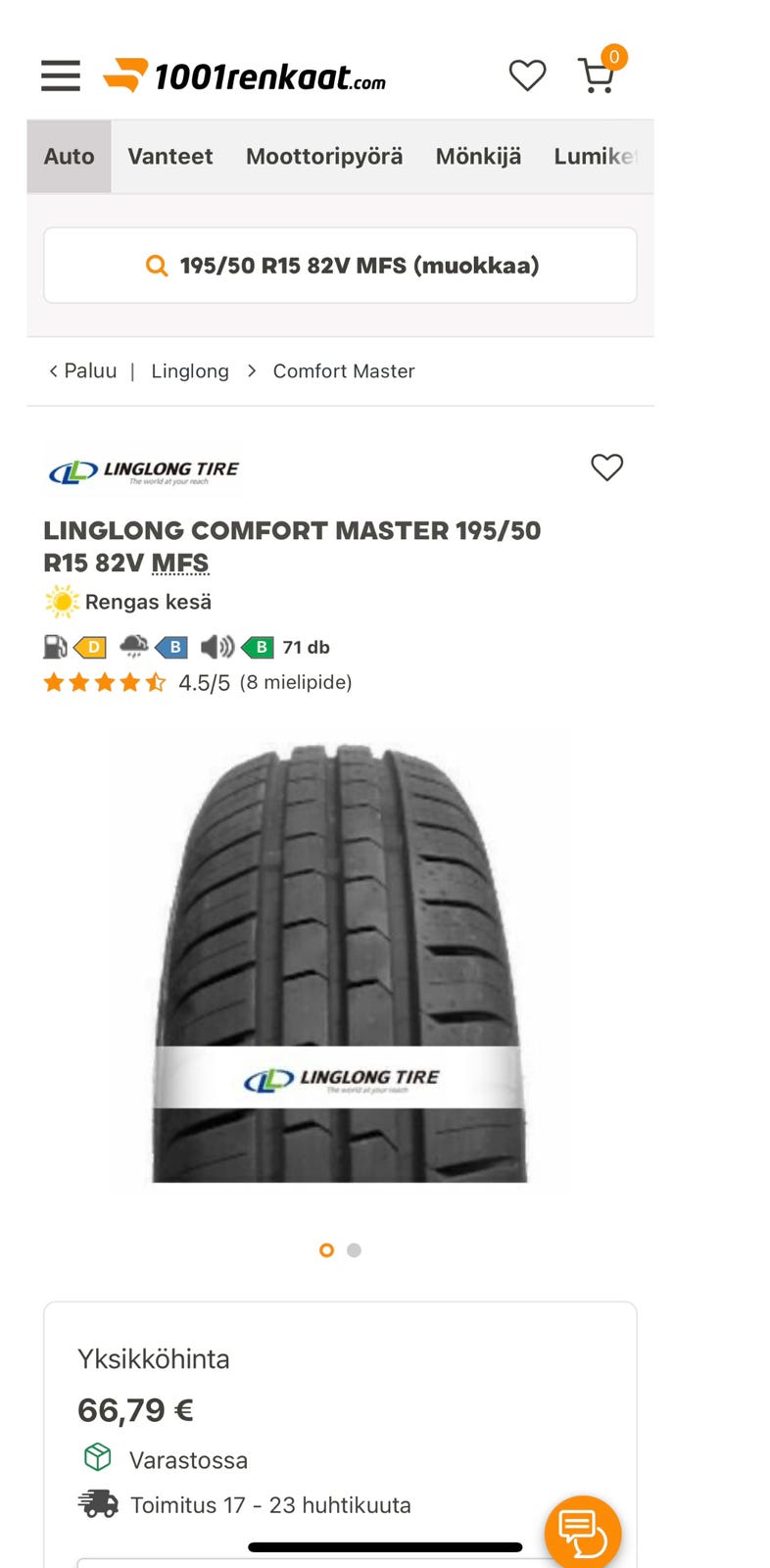The height and width of the screenshot is (1568, 770).
Task: Open the hamburger menu
Action: (x=60, y=75)
